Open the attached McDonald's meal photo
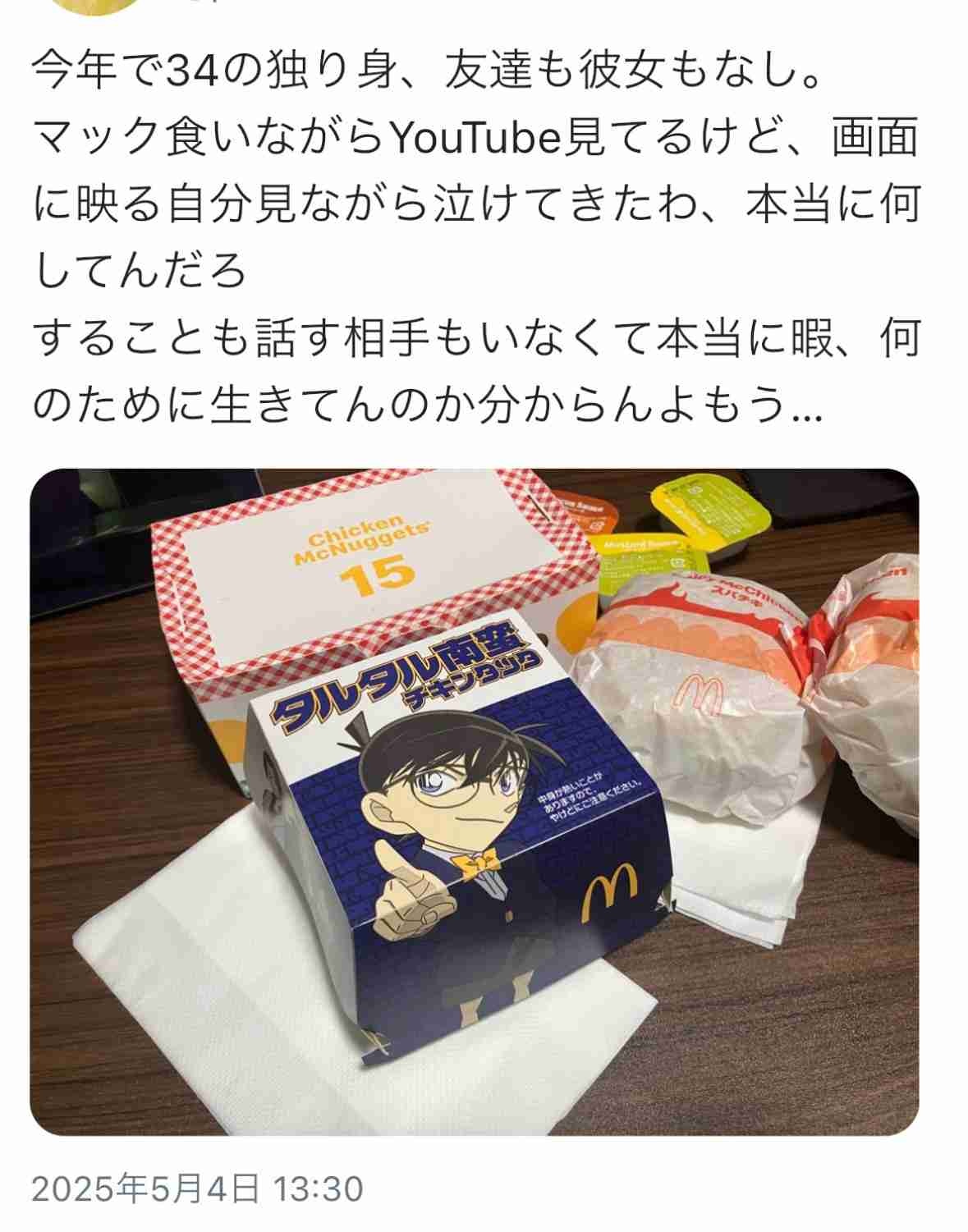The width and height of the screenshot is (968, 1232). [x=475, y=801]
